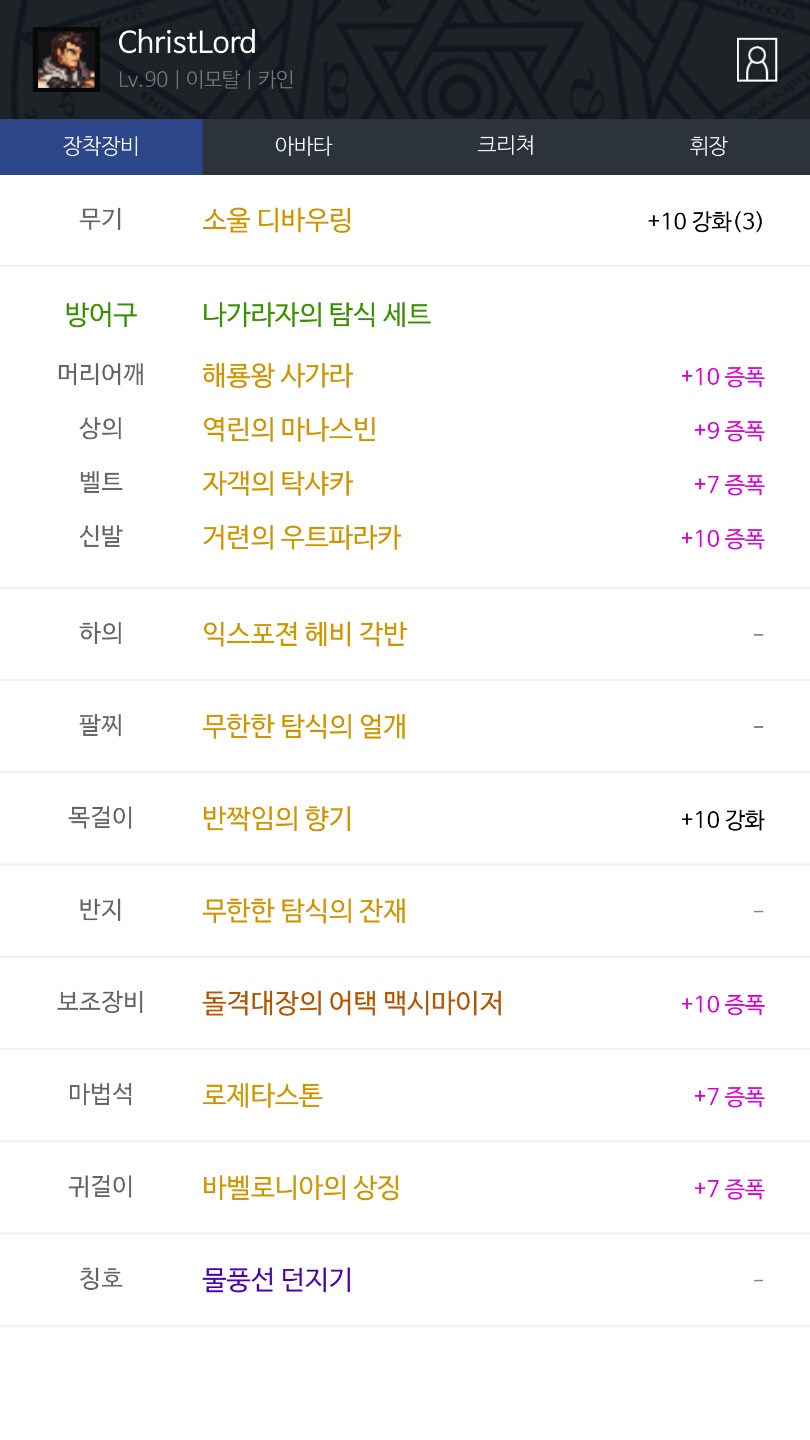Viewport: 810px width, 1440px height.
Task: Select the 장착장비 tab
Action: (101, 147)
